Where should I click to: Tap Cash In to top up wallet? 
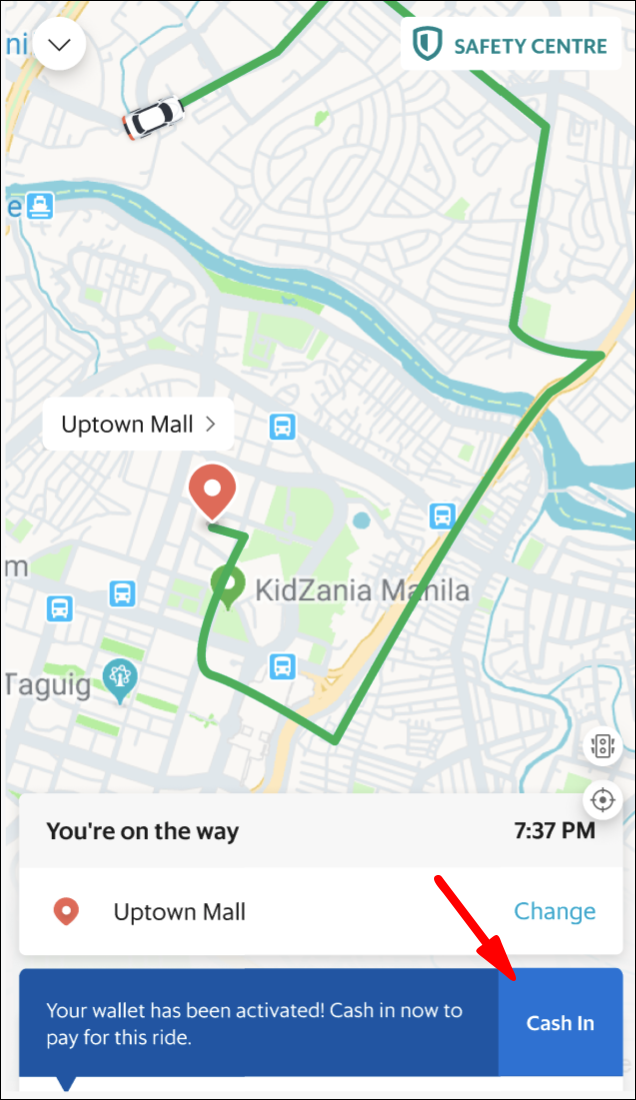click(560, 1022)
